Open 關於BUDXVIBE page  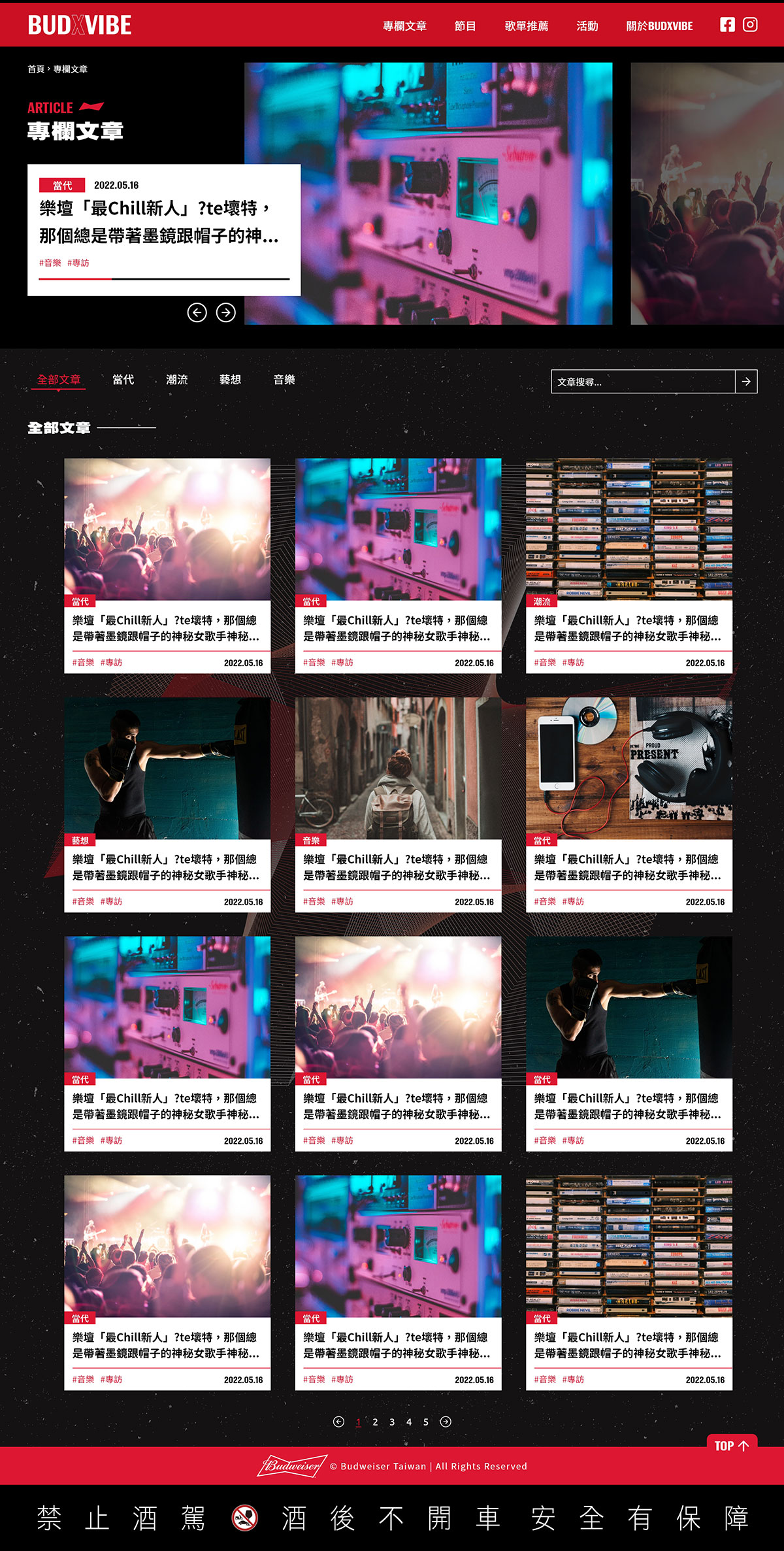click(659, 26)
